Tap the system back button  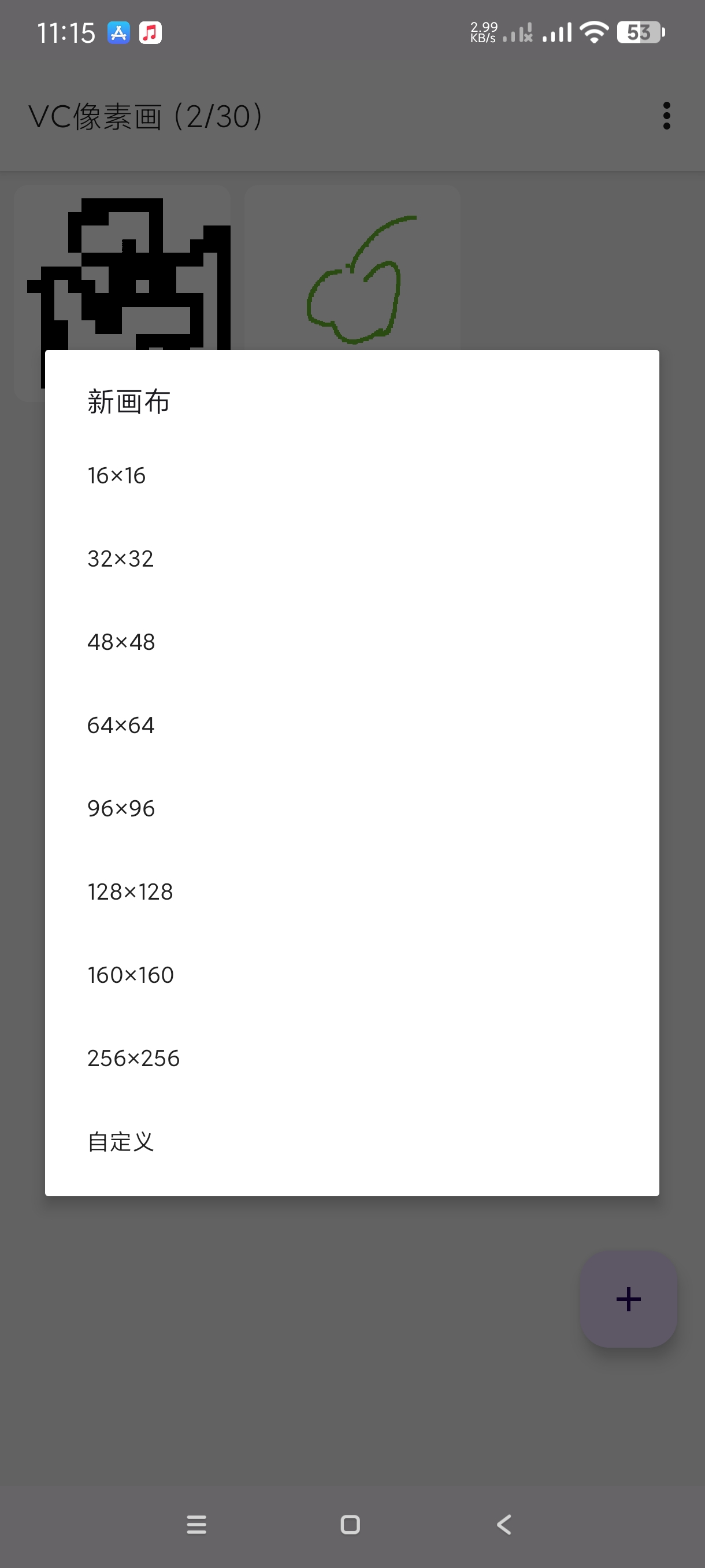(x=504, y=1524)
